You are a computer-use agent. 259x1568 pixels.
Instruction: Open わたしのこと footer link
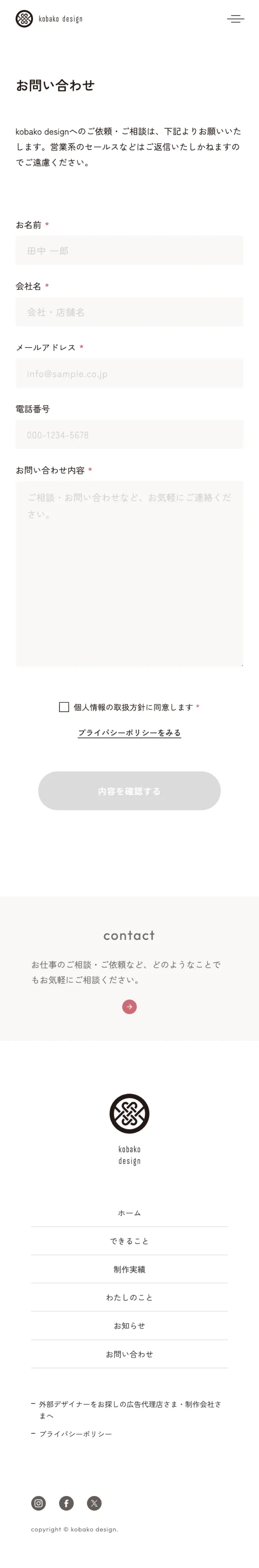(x=129, y=1297)
